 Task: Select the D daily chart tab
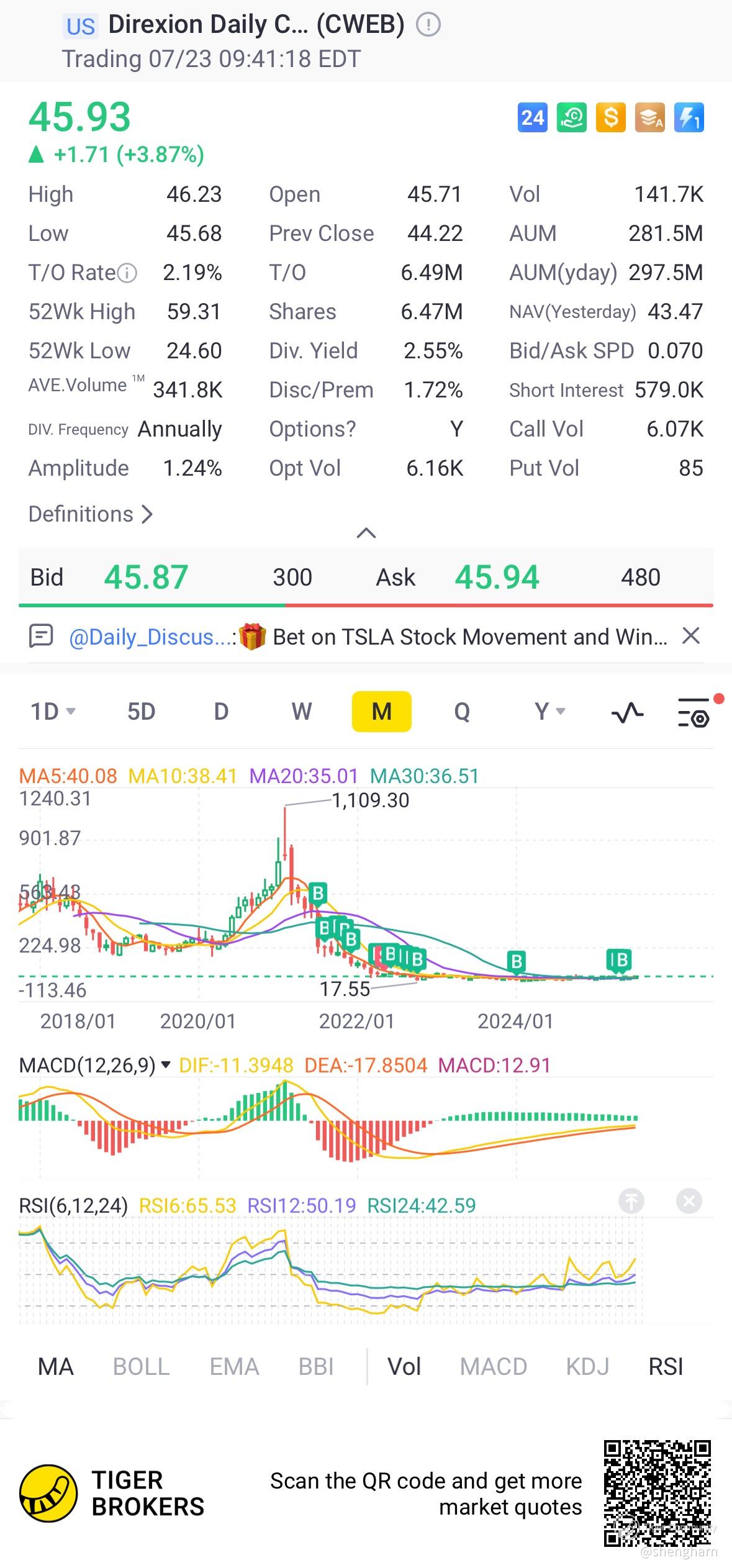coord(221,711)
